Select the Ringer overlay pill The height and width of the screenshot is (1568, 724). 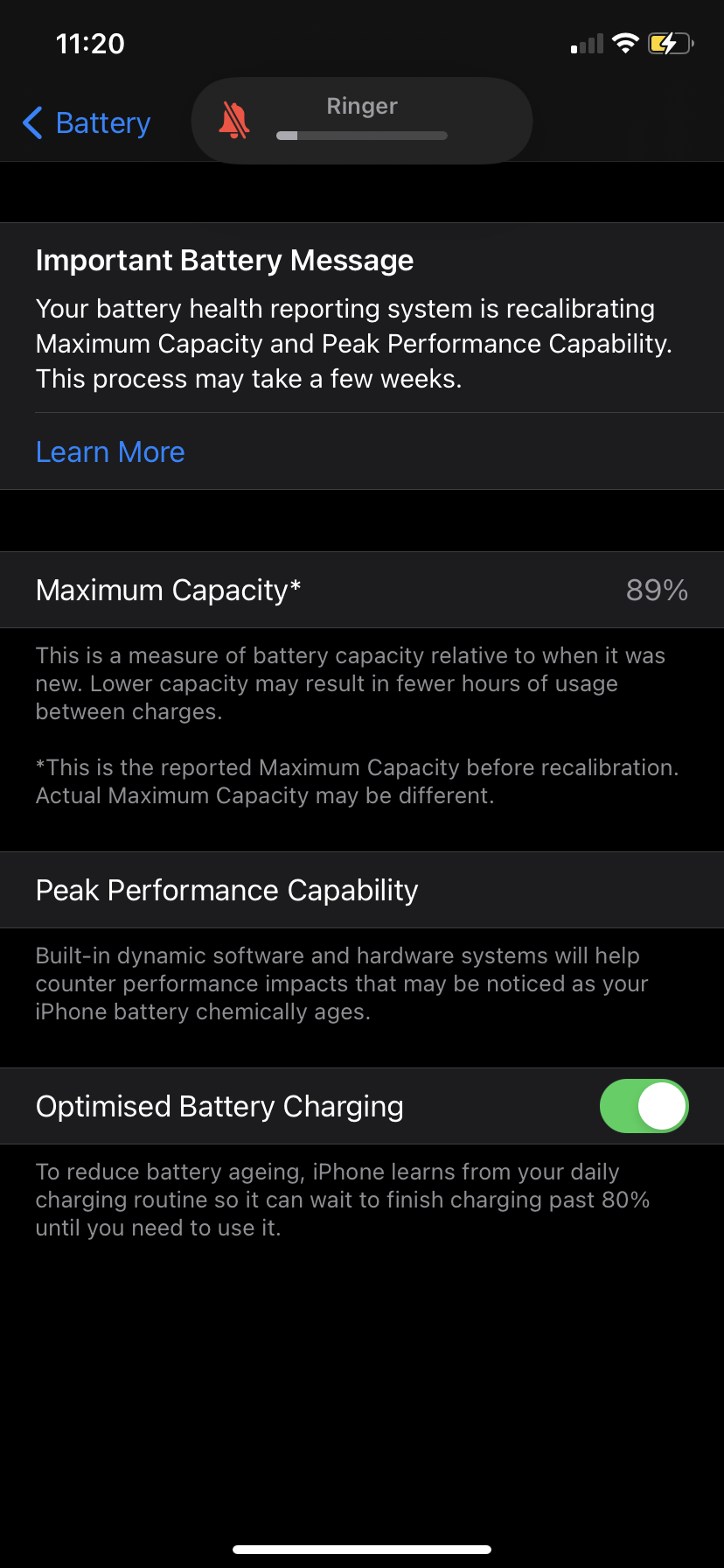point(361,120)
